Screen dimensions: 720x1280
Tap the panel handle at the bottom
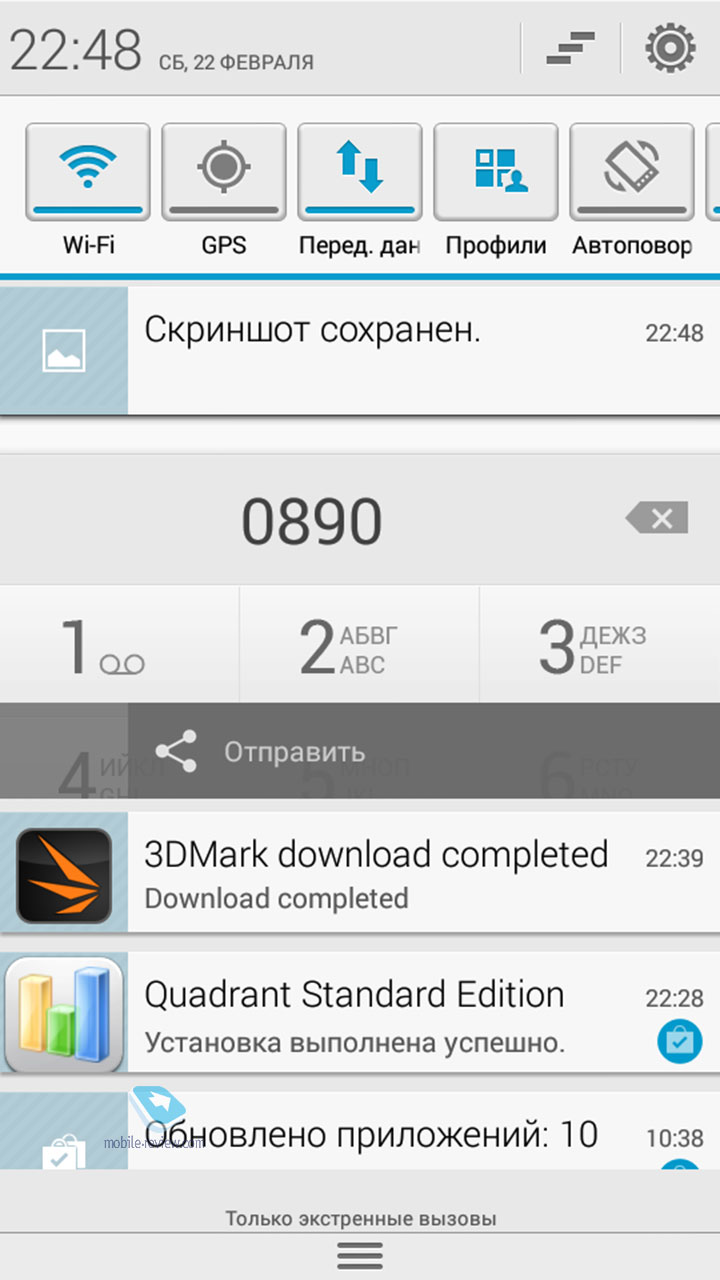point(360,1256)
